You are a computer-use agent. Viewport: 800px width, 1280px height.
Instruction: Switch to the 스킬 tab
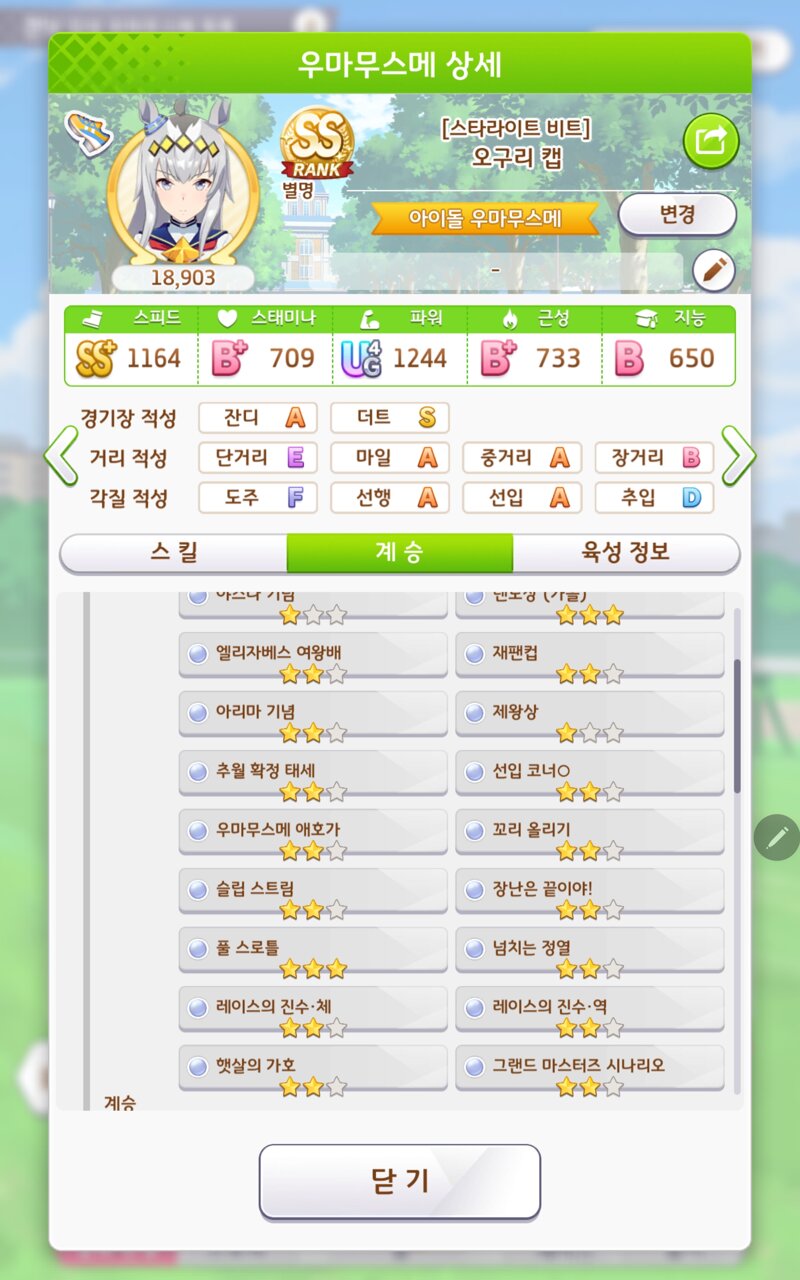pos(174,553)
